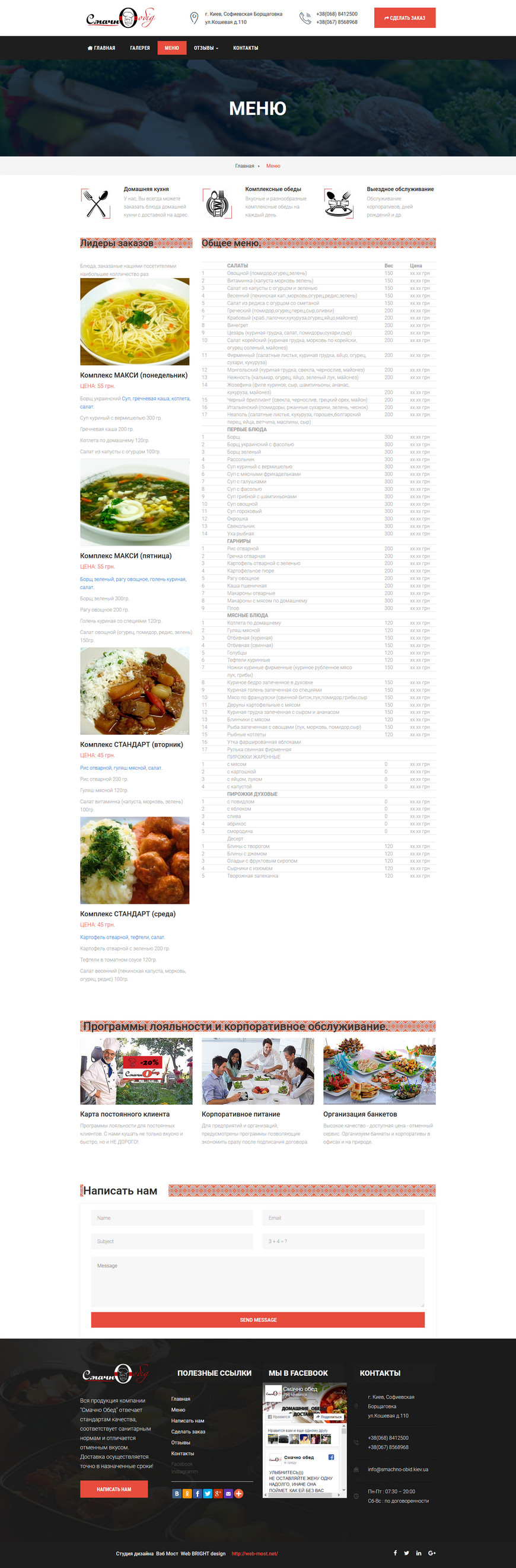The width and height of the screenshot is (516, 1568).
Task: Expand the Отзывы dropdown menu
Action: pyautogui.click(x=206, y=48)
